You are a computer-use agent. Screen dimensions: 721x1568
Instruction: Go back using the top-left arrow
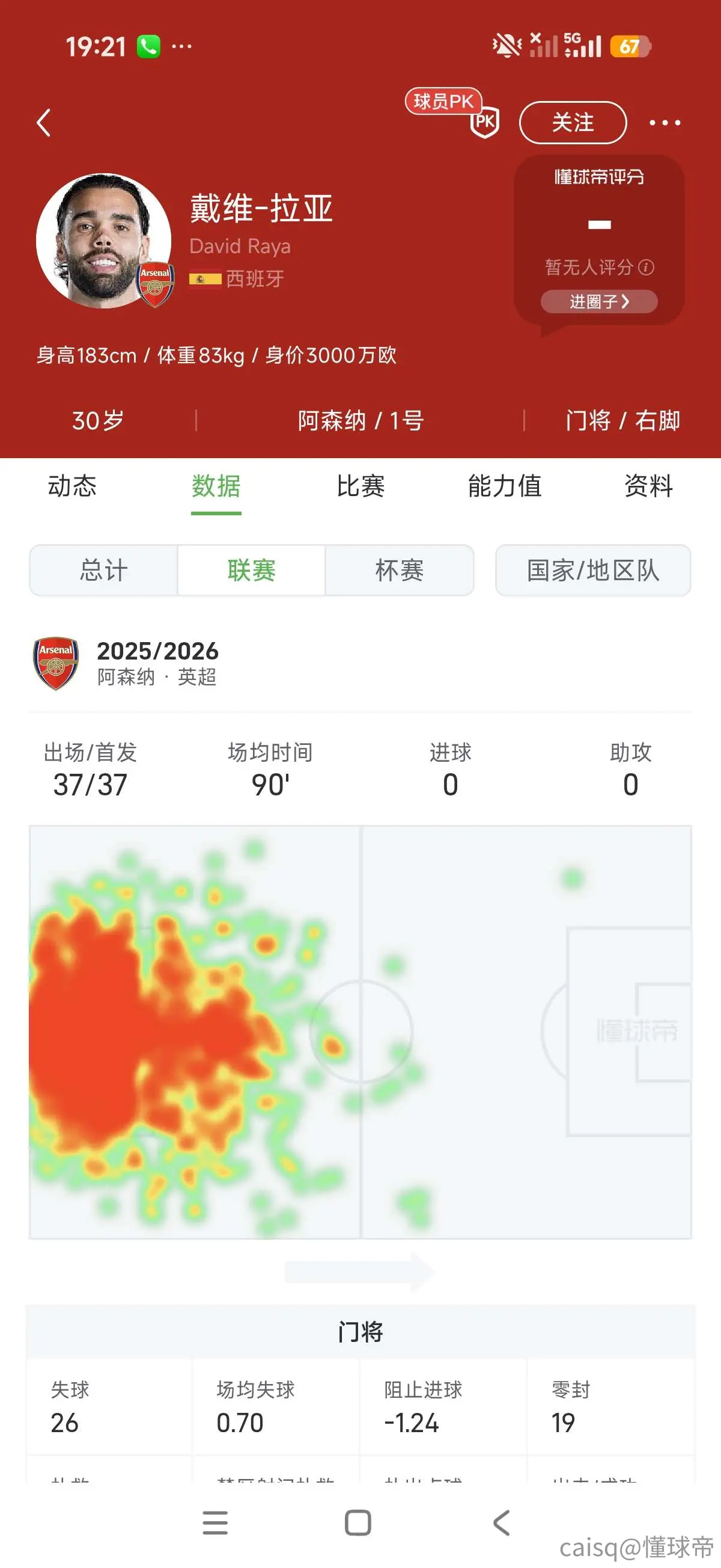pos(43,123)
